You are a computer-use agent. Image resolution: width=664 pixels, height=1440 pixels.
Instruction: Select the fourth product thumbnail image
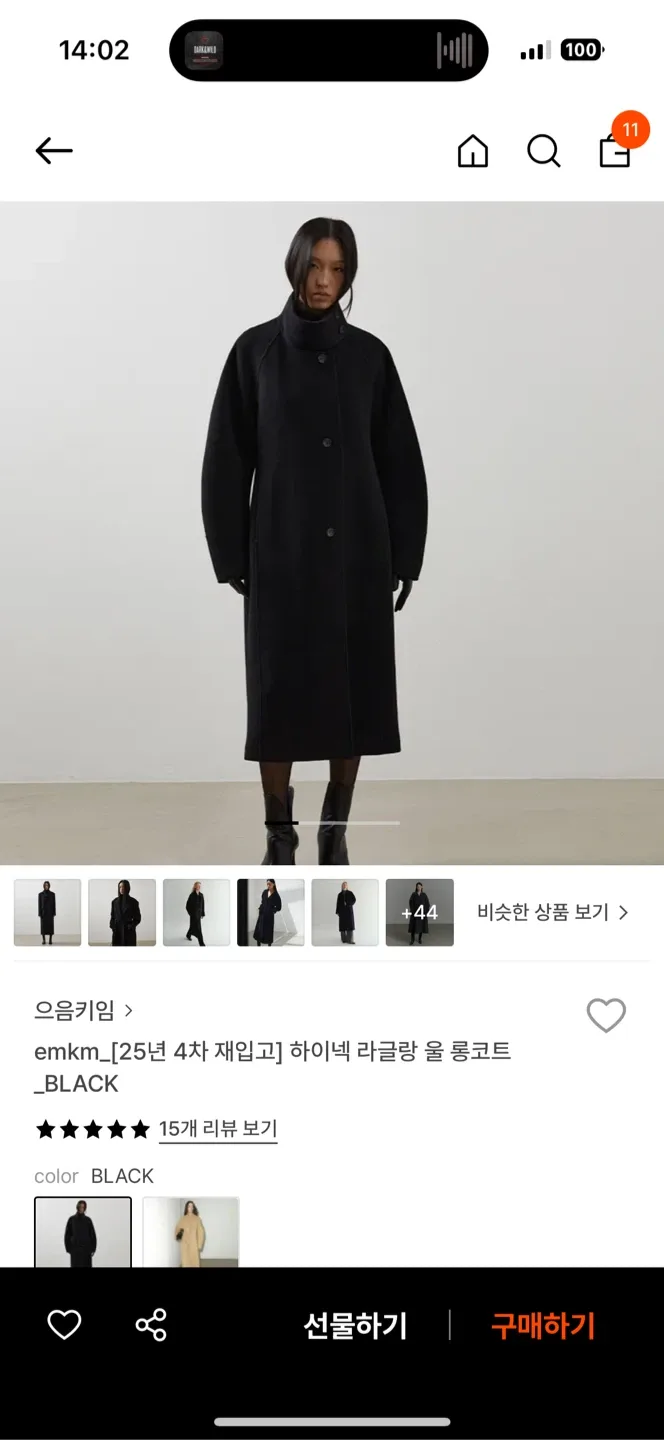(271, 912)
